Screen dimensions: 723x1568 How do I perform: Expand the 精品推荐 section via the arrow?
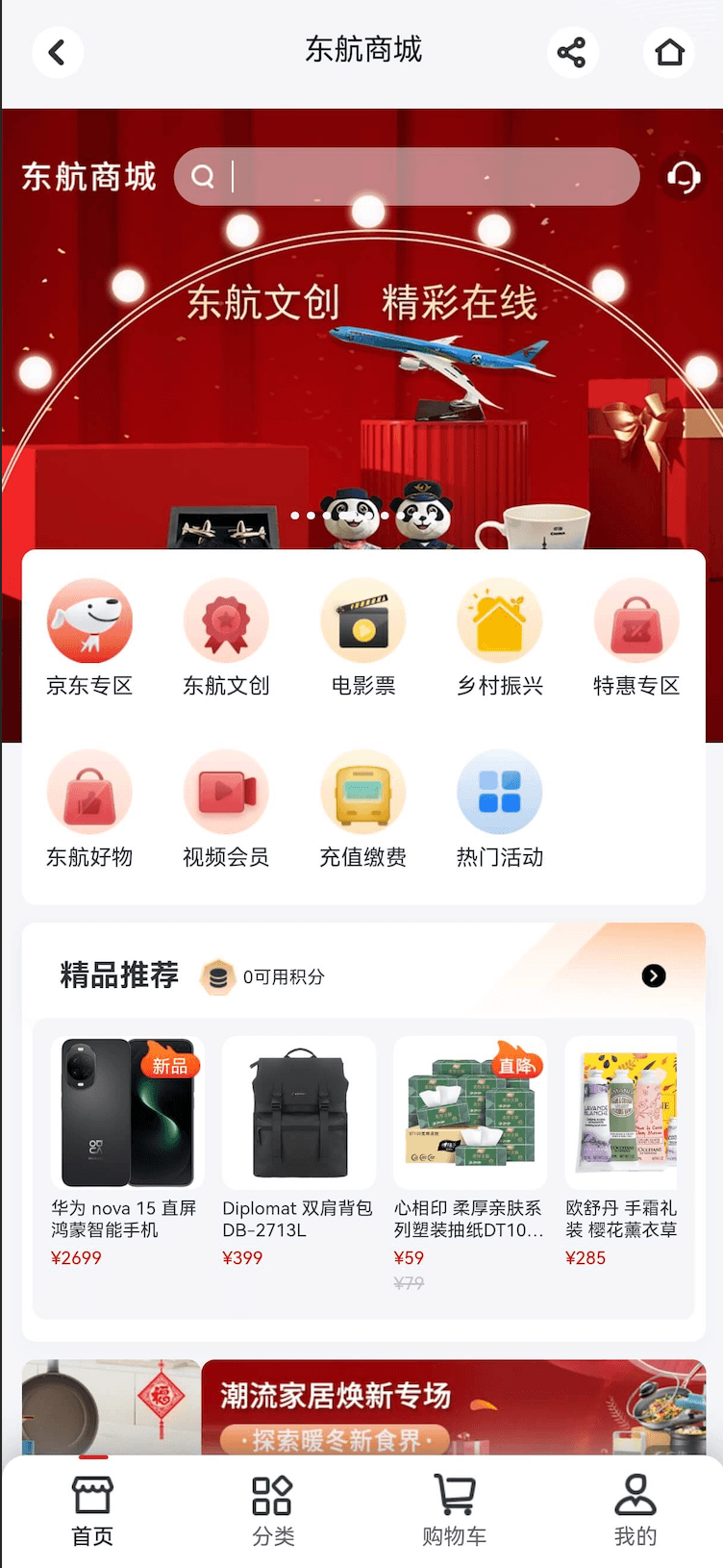pyautogui.click(x=654, y=975)
